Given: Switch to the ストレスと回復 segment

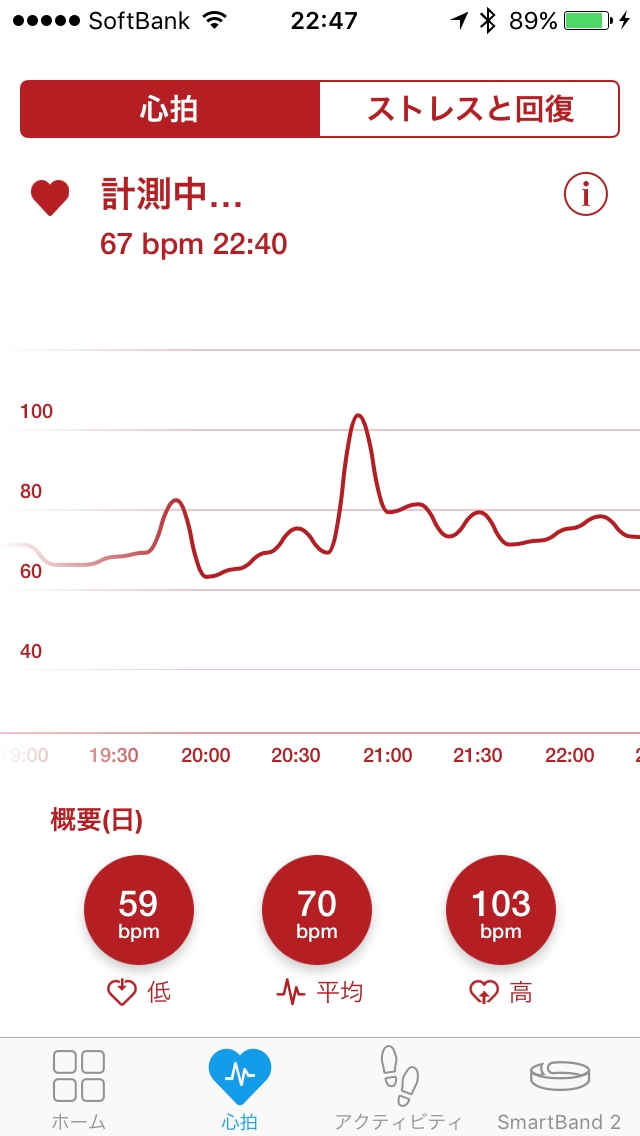Looking at the screenshot, I should [470, 109].
